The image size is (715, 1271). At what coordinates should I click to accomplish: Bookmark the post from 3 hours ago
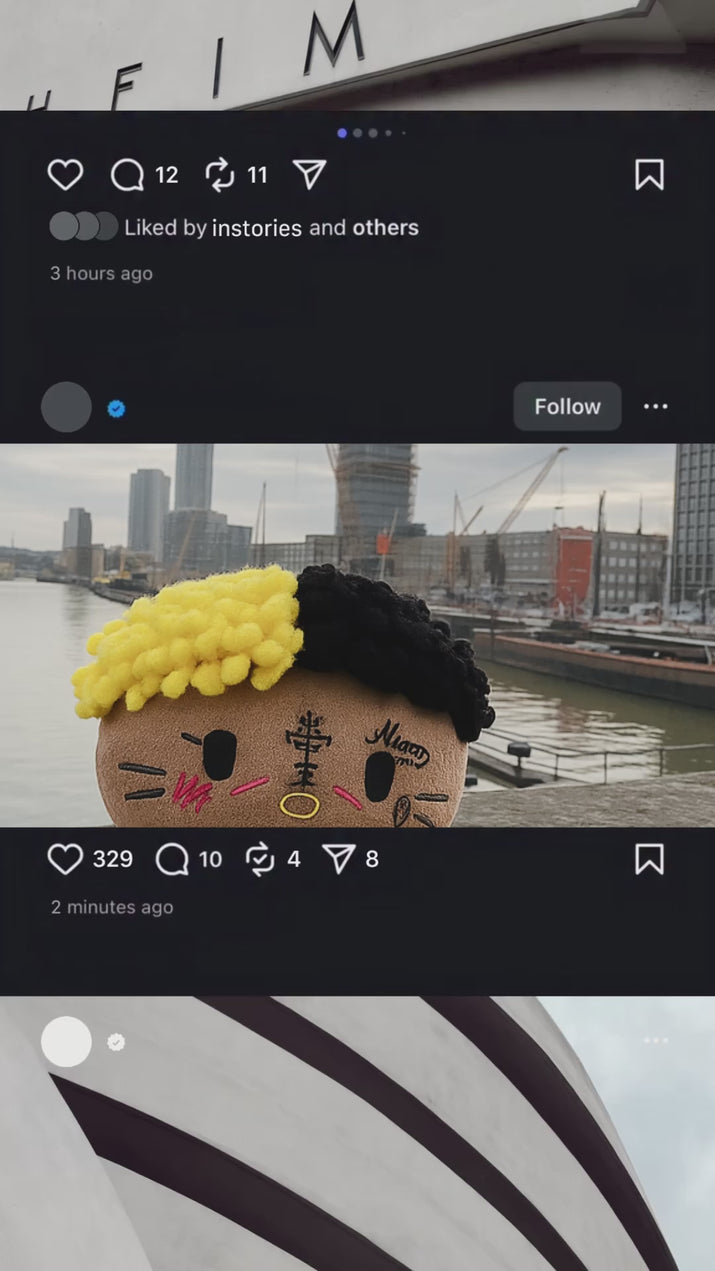coord(649,175)
